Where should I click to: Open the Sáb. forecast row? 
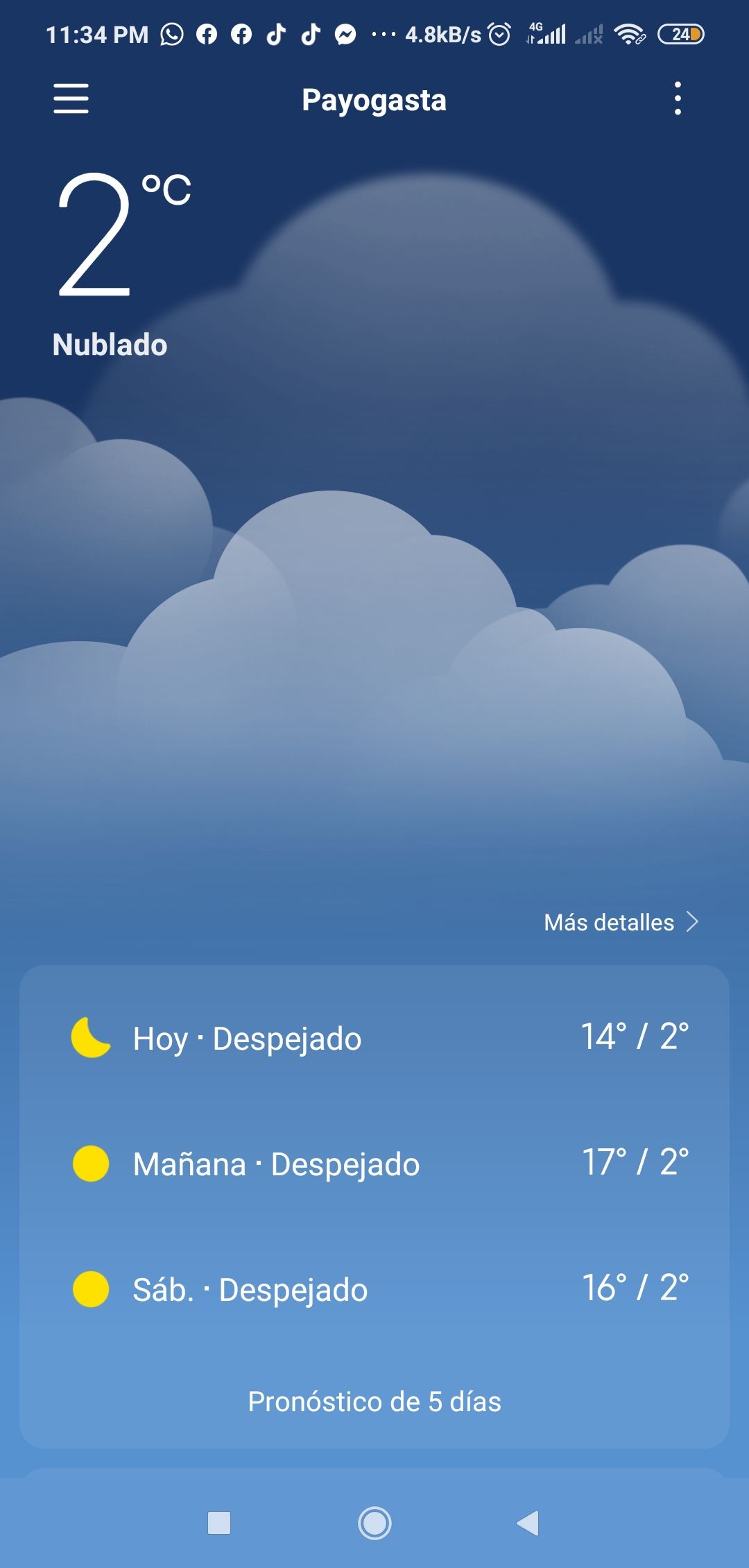pyautogui.click(x=374, y=1289)
